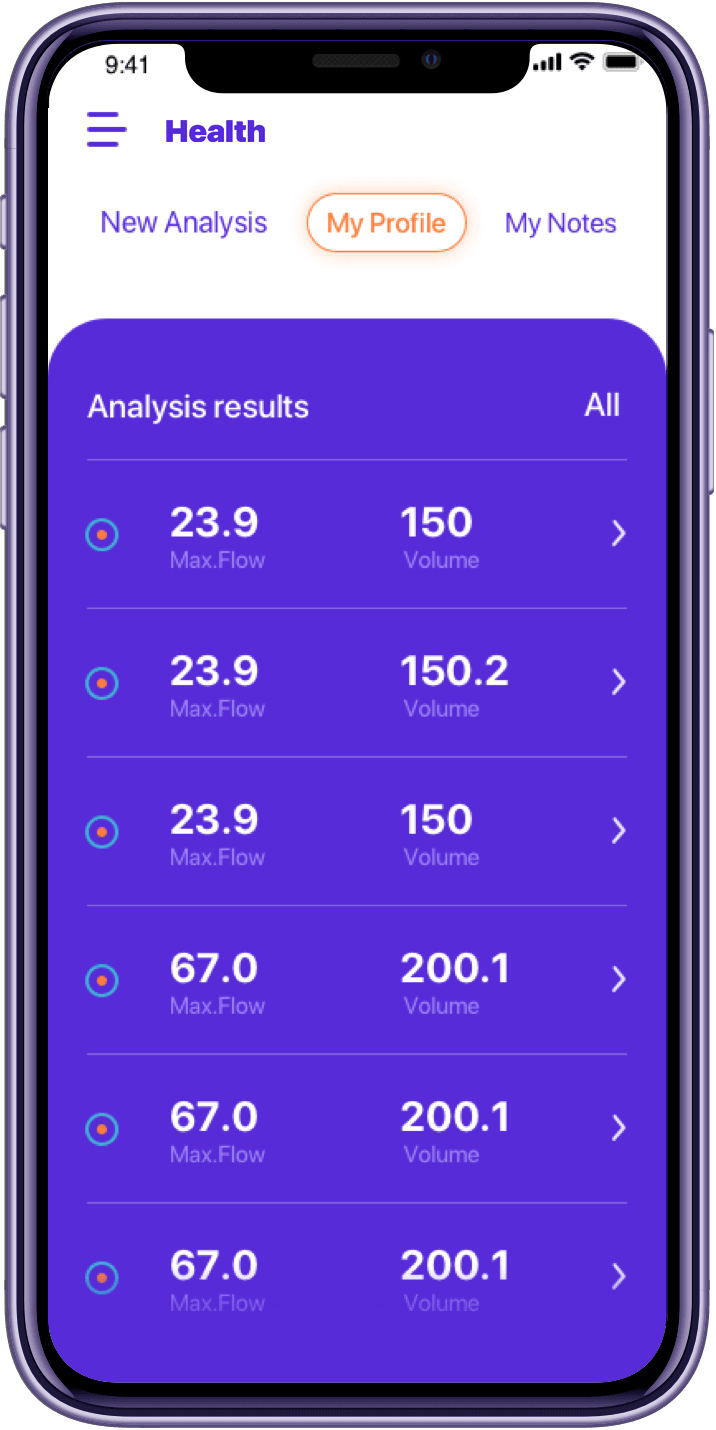
Task: Go to the My Notes tab
Action: click(x=560, y=222)
